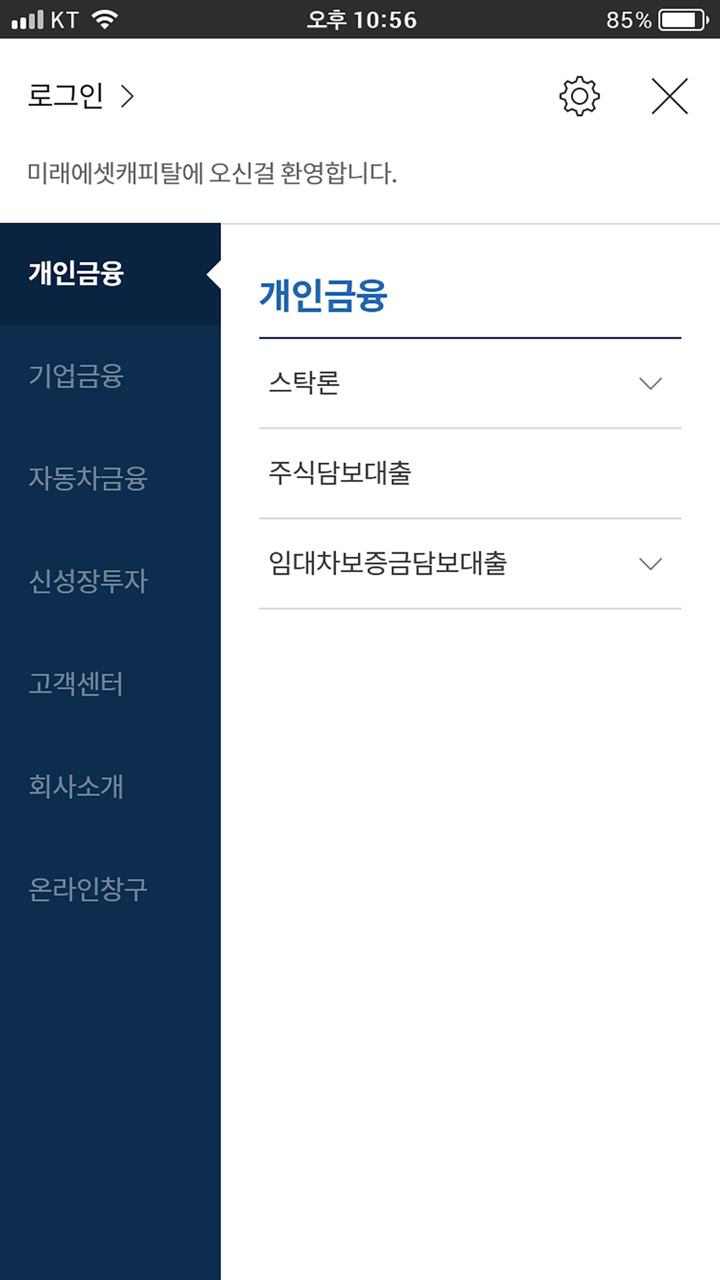
Task: Close the menu with the X
Action: pyautogui.click(x=669, y=97)
